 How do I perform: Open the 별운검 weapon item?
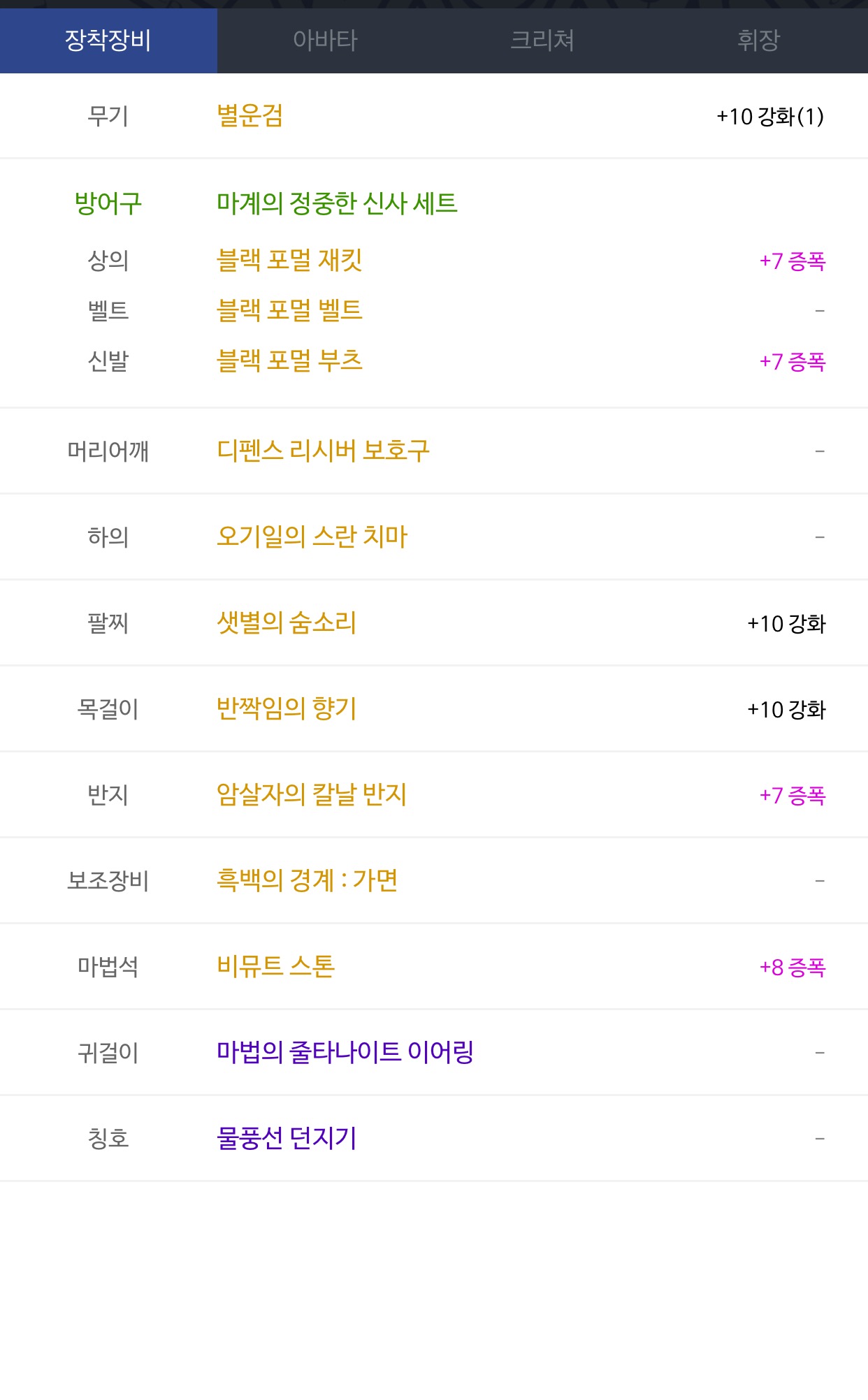click(x=249, y=116)
